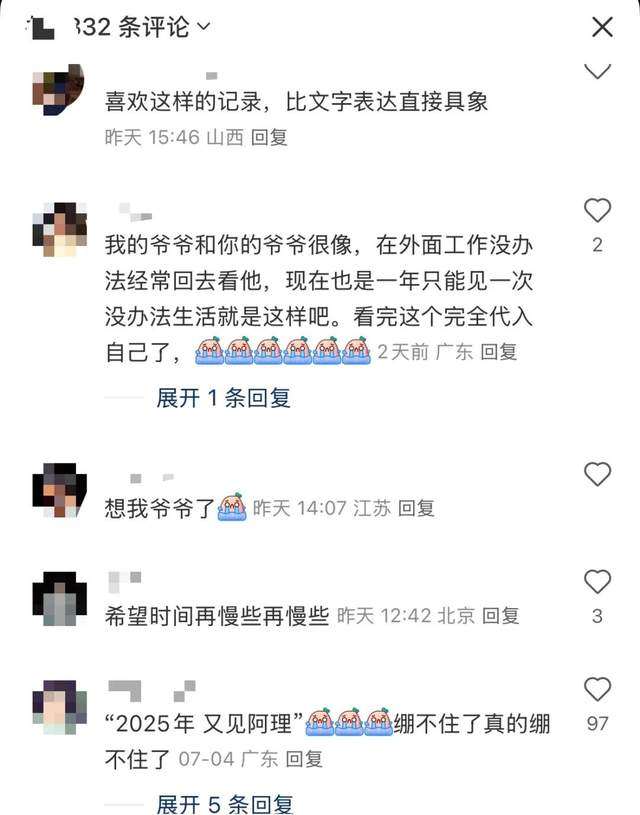Close the comments panel

click(602, 27)
